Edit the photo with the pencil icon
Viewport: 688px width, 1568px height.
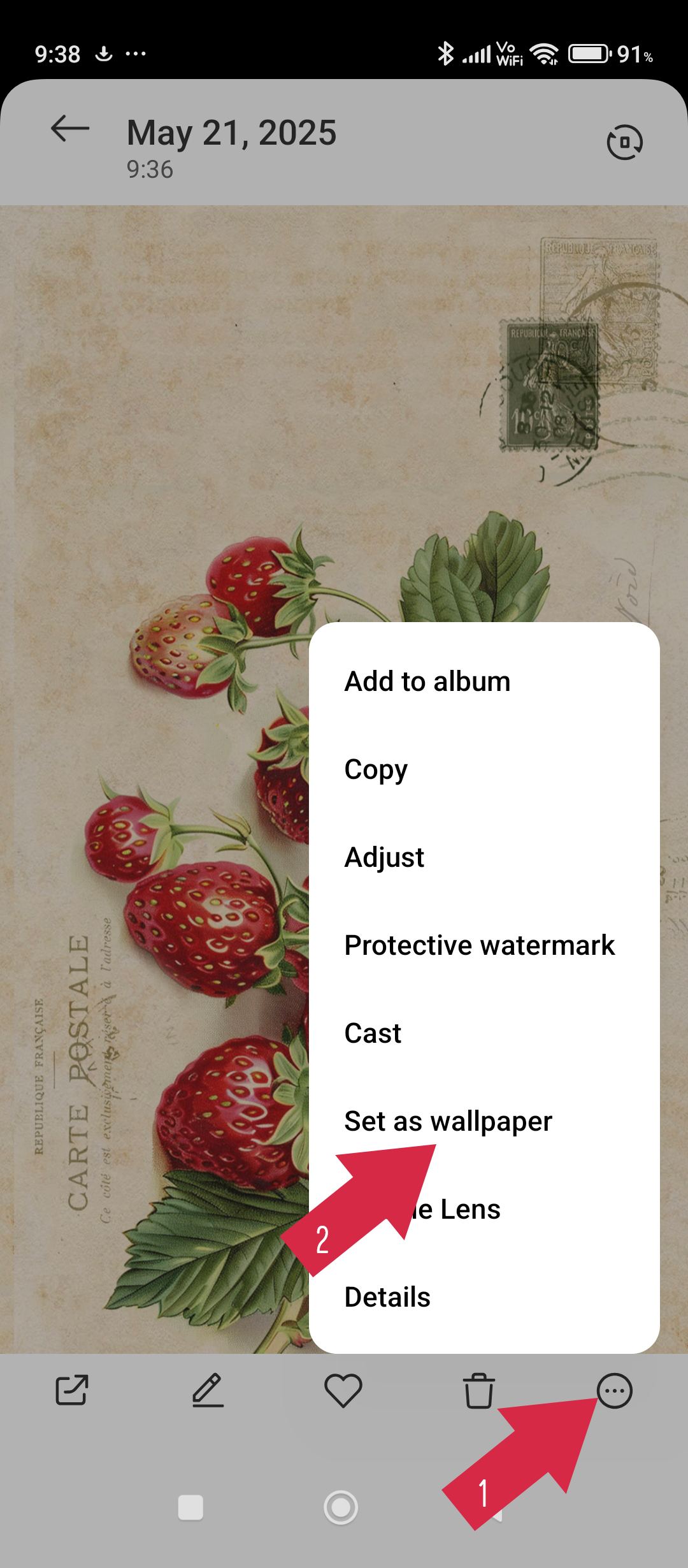coord(208,1390)
